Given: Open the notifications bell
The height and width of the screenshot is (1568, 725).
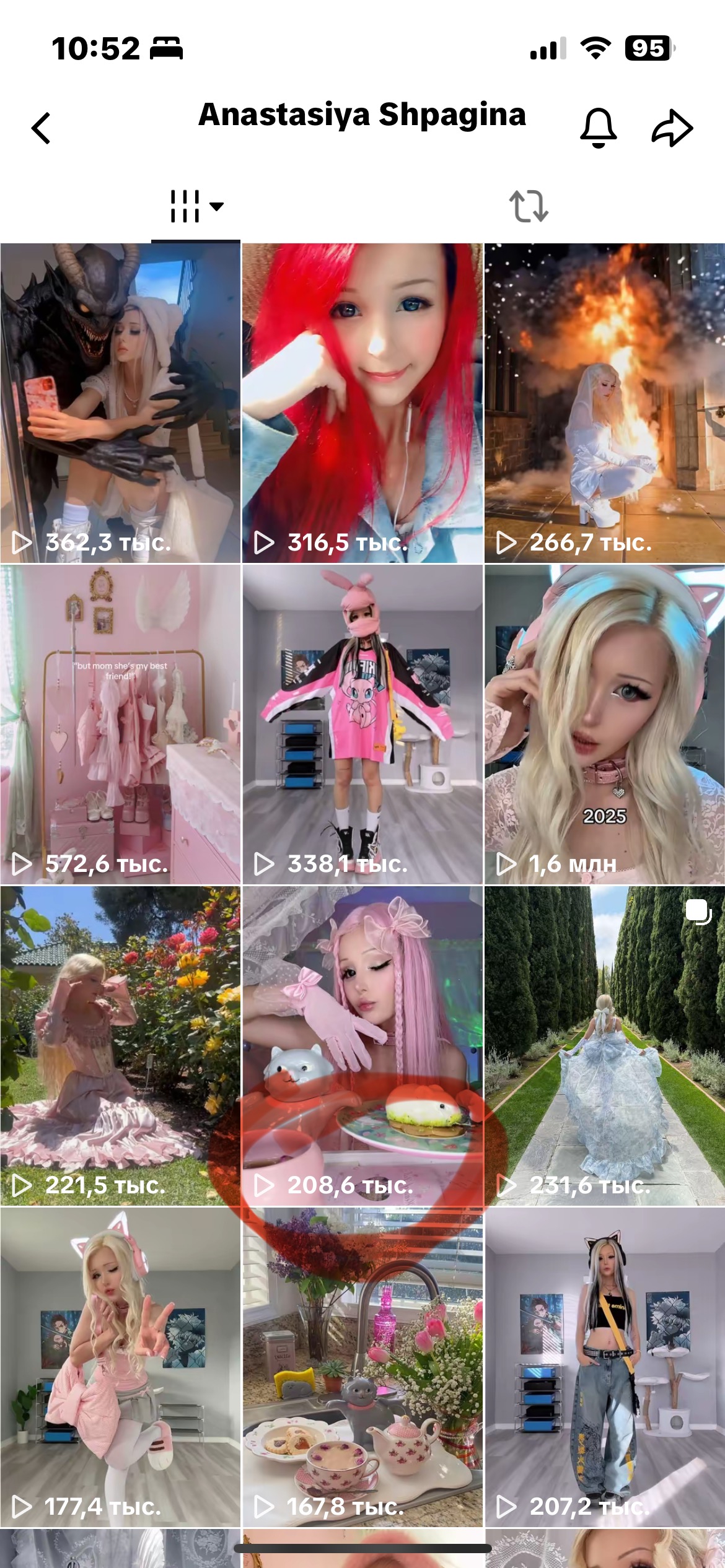Looking at the screenshot, I should tap(598, 128).
